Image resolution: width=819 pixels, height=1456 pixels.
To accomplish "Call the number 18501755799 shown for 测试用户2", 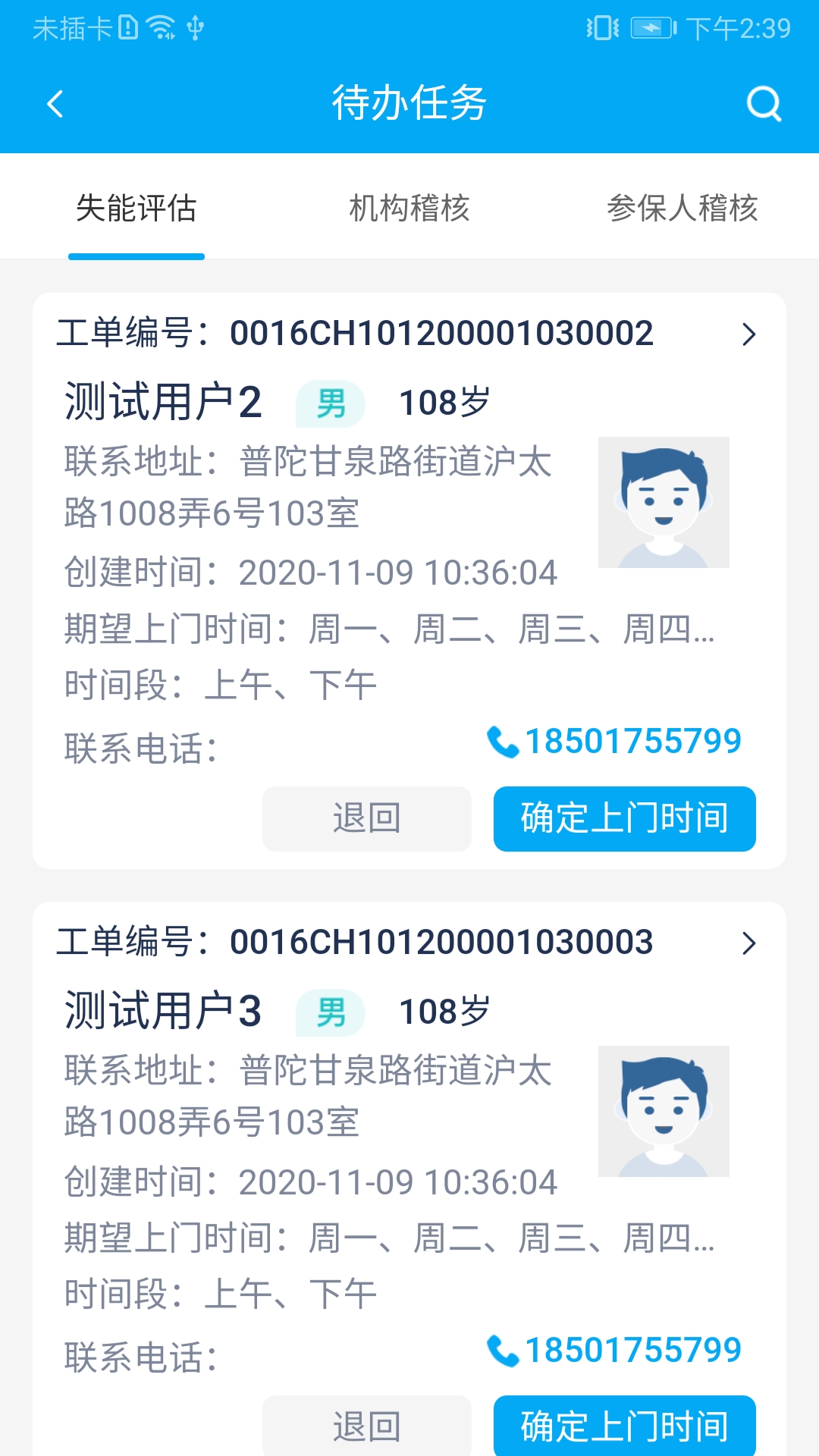I will [635, 741].
